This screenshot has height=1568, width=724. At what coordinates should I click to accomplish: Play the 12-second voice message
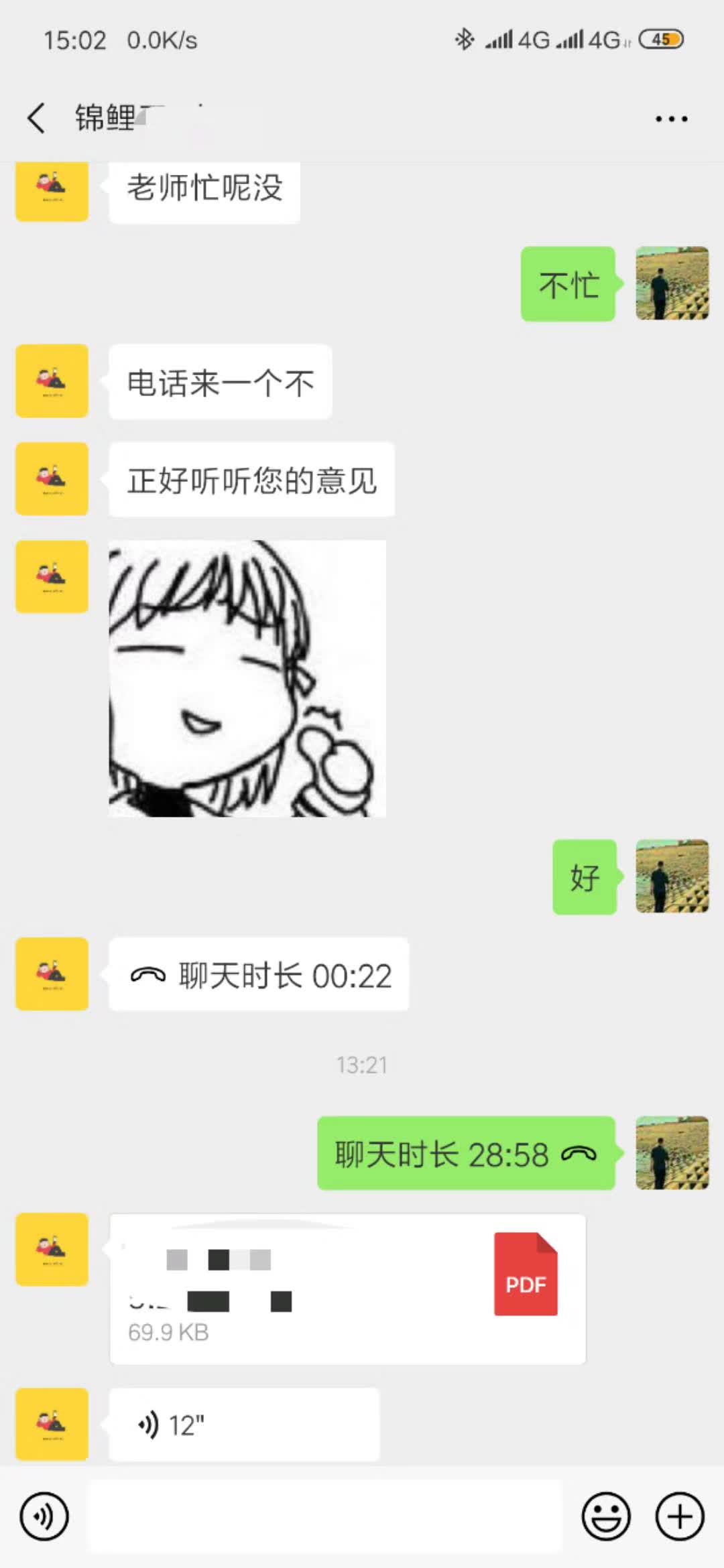[244, 1425]
